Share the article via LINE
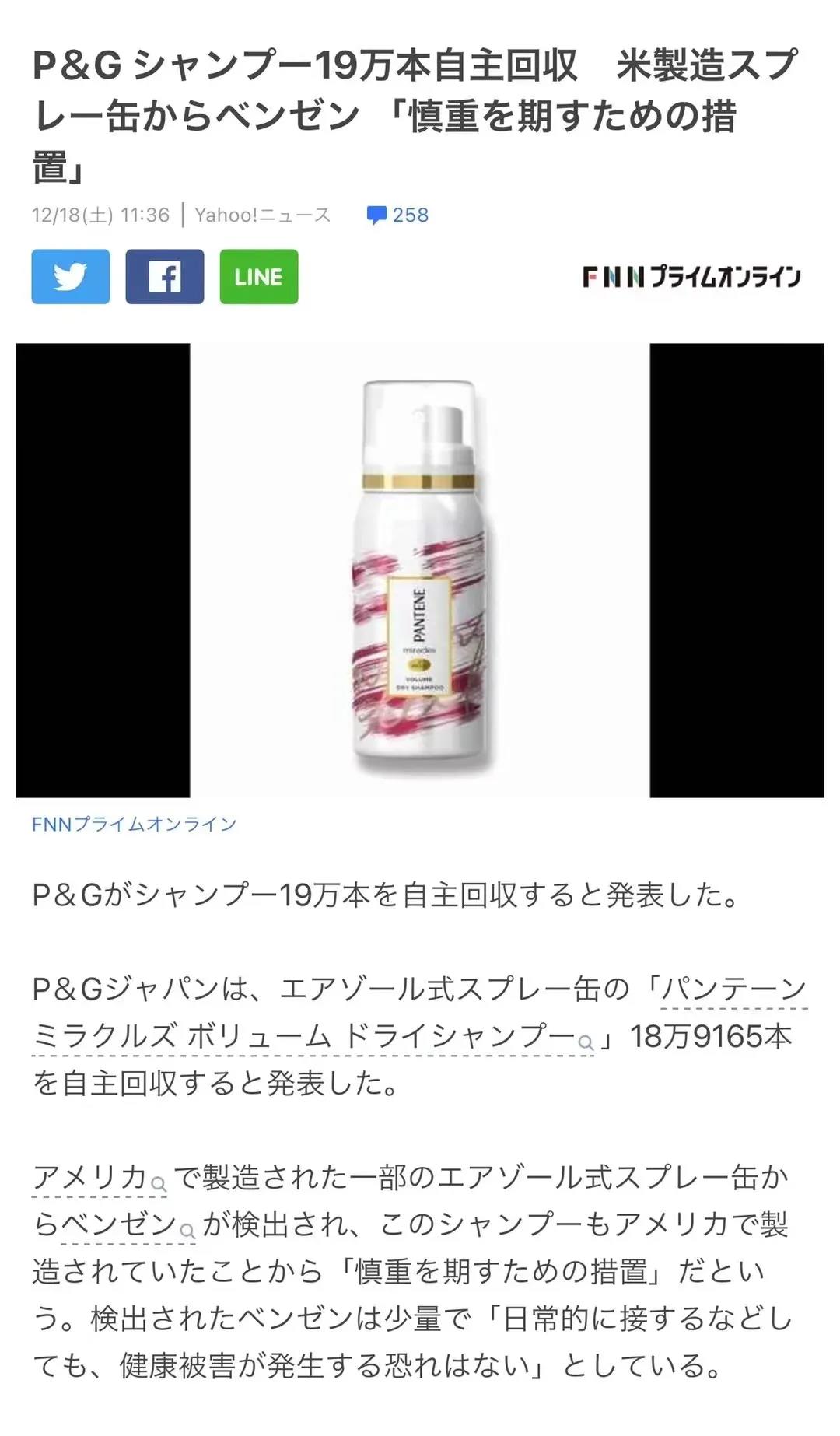The width and height of the screenshot is (840, 1436). pos(259,277)
